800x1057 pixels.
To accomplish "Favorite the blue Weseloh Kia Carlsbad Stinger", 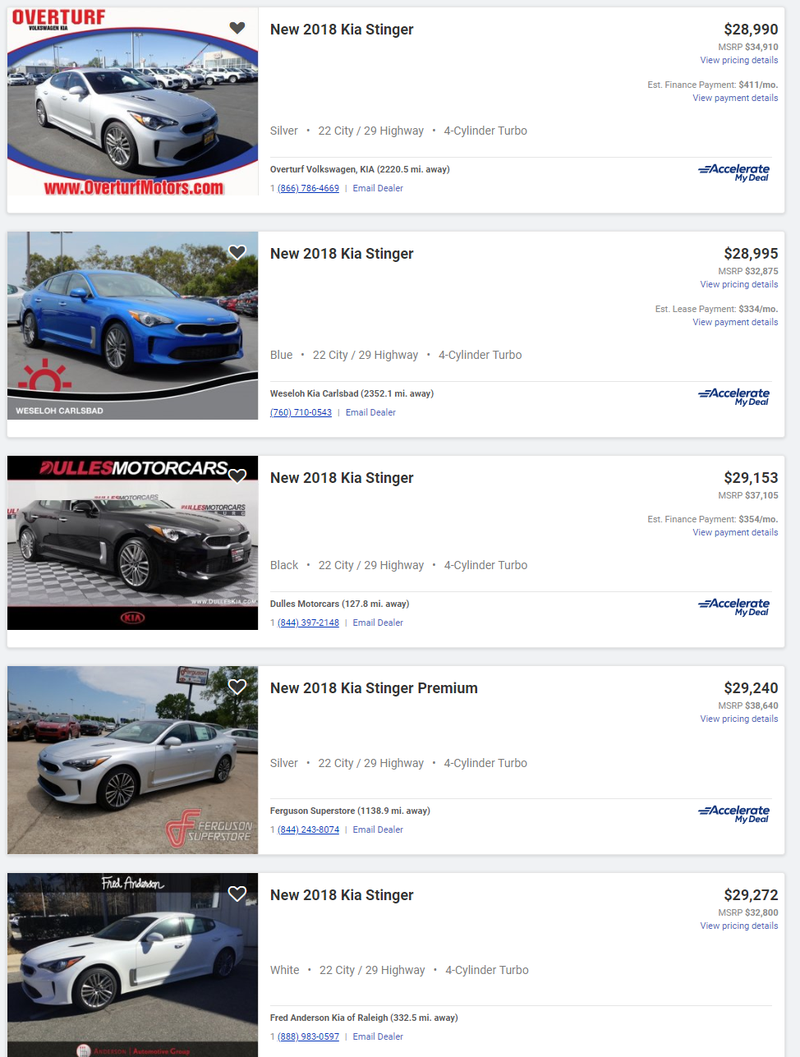I will (237, 252).
